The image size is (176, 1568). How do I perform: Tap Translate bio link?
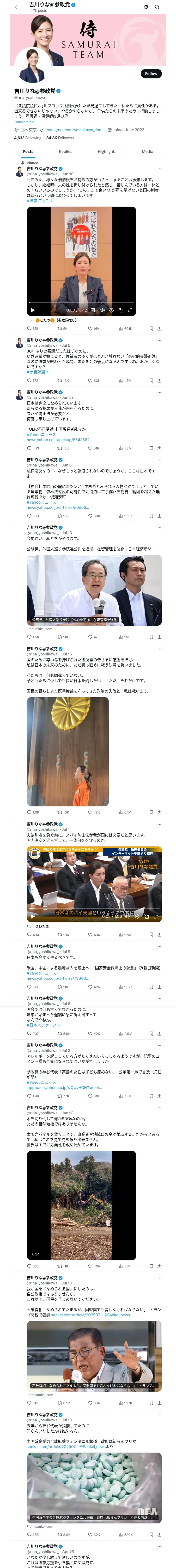[24, 122]
